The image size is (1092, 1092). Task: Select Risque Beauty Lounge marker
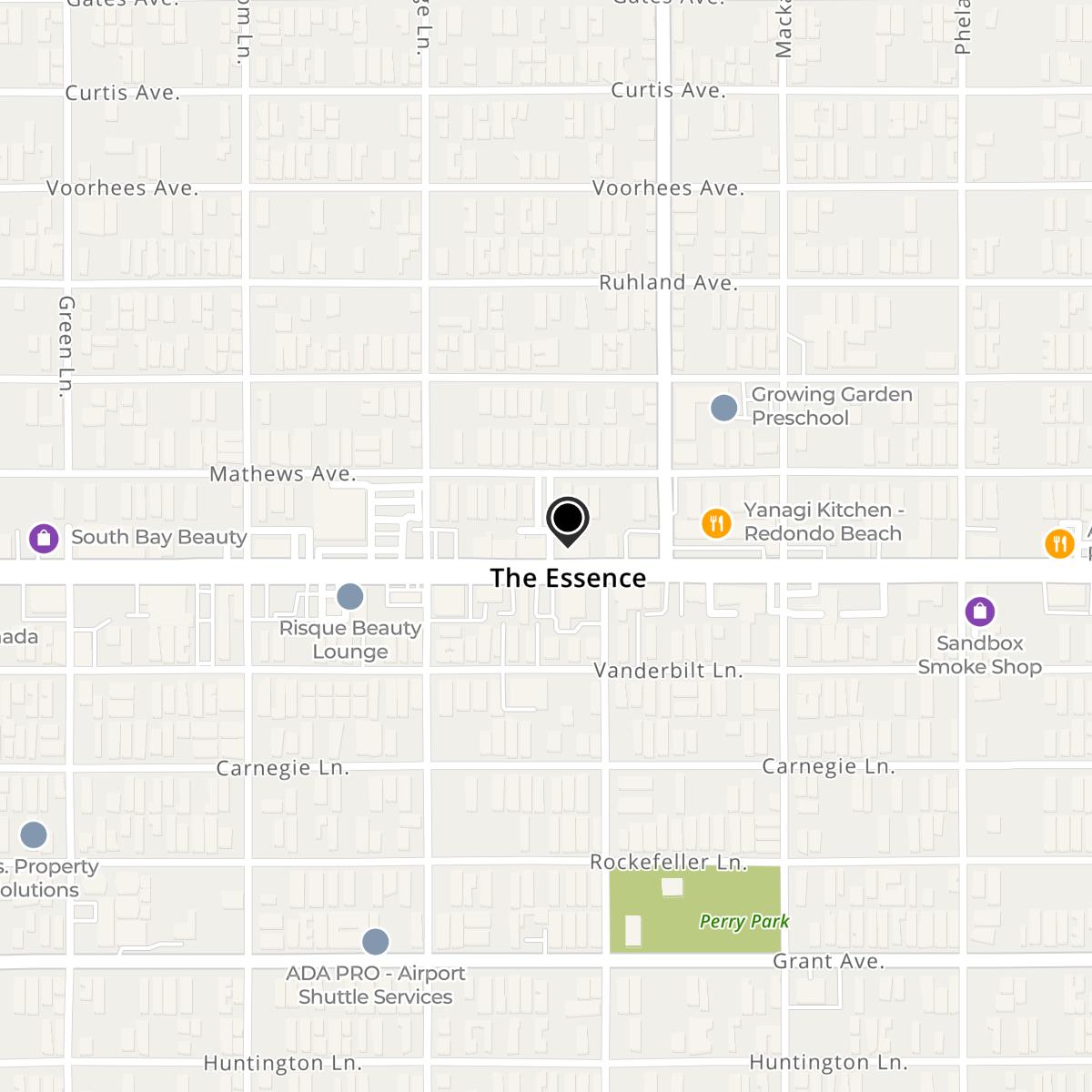350,597
